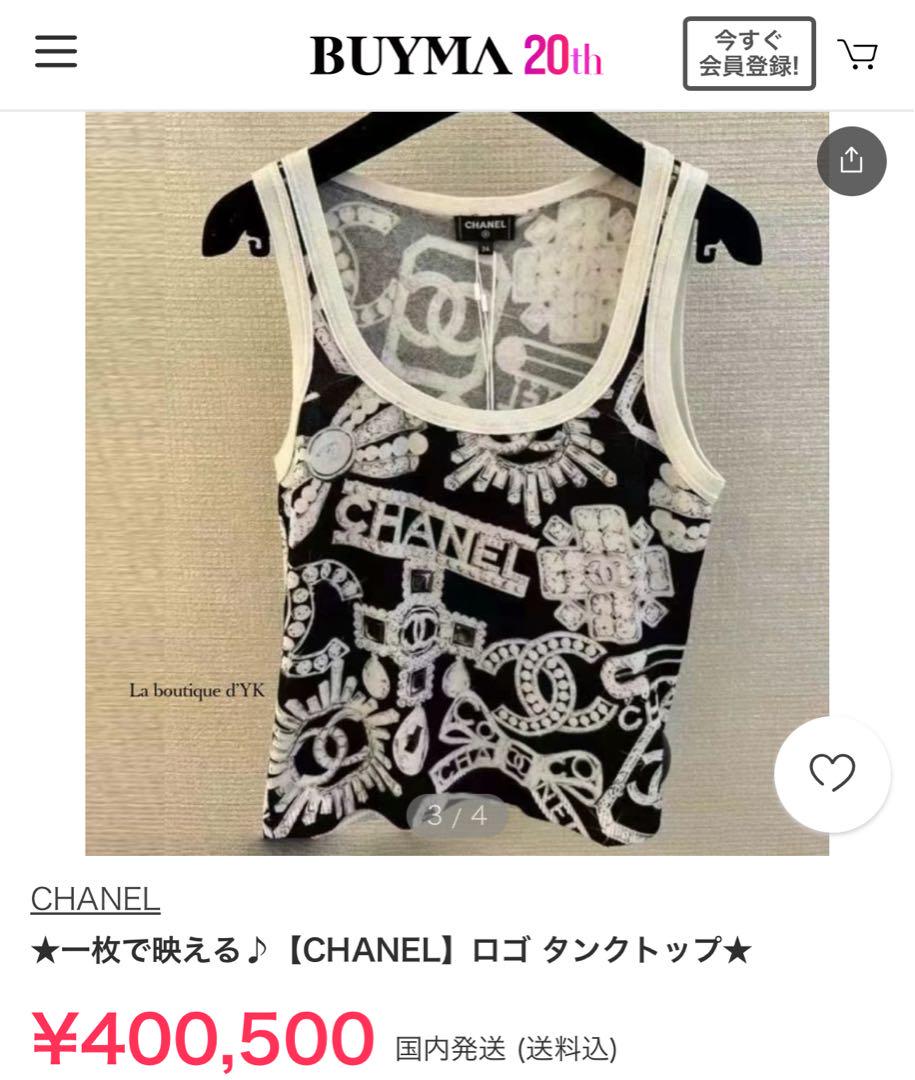This screenshot has width=915, height=1080.
Task: Tap the 今すぐ会員登録! button
Action: (x=749, y=54)
